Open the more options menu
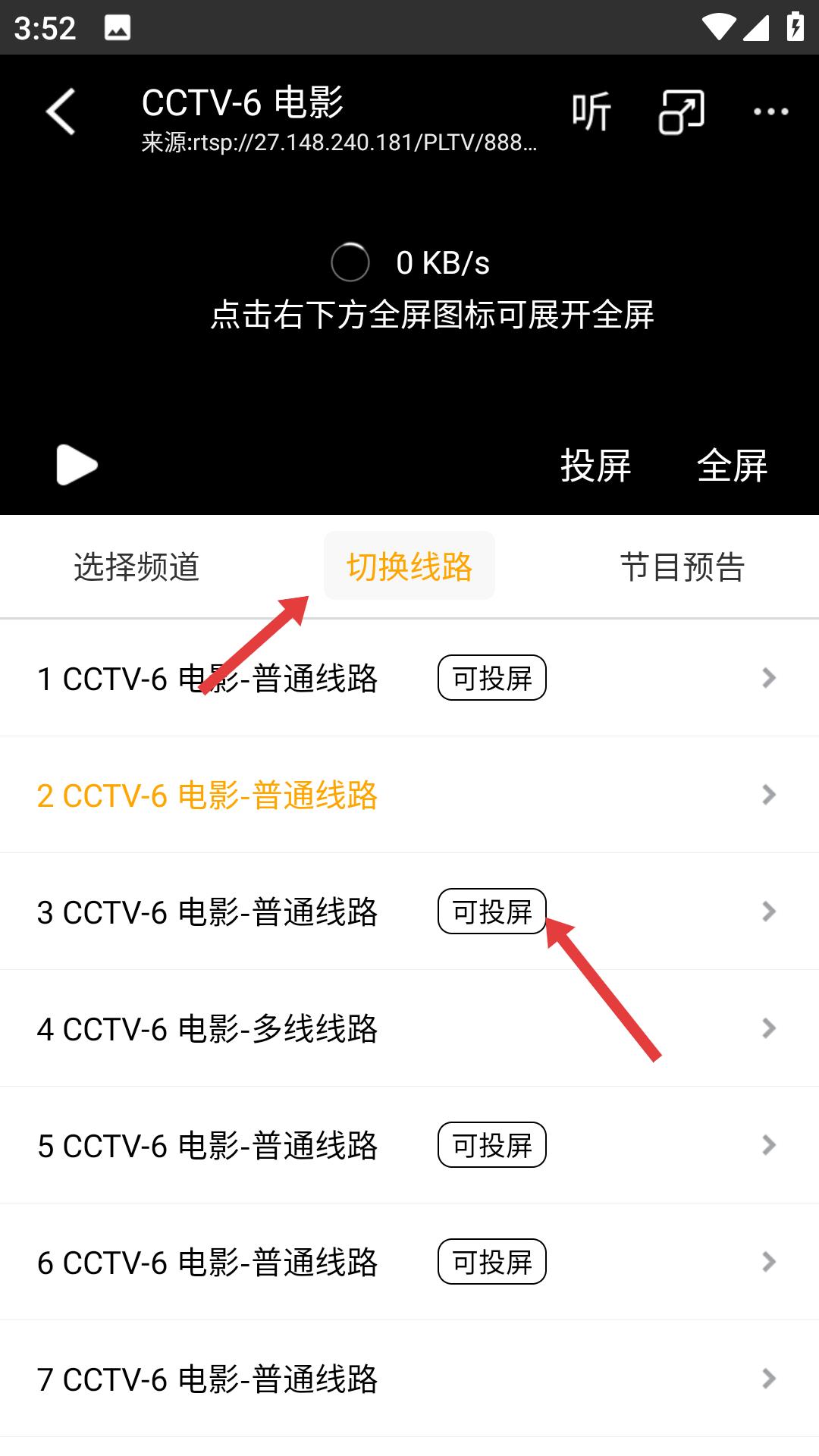819x1456 pixels. coord(770,110)
